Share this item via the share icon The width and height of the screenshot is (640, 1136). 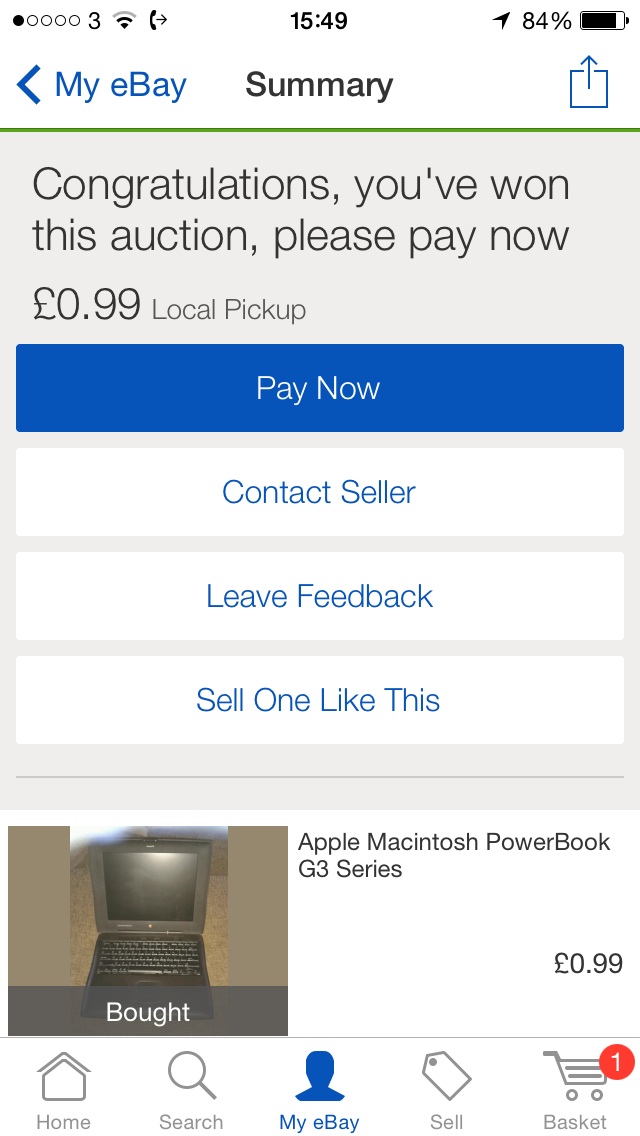tap(588, 83)
